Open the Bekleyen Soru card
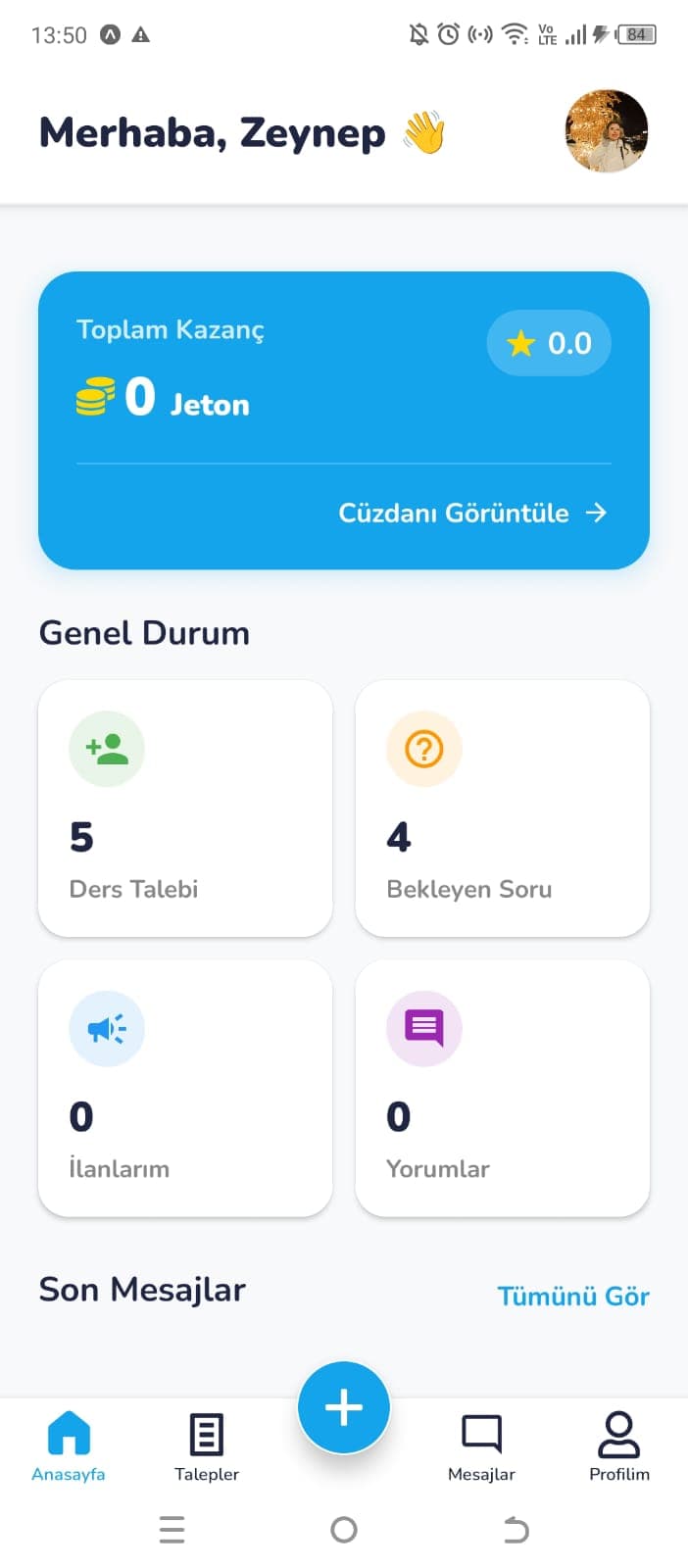 [x=502, y=808]
